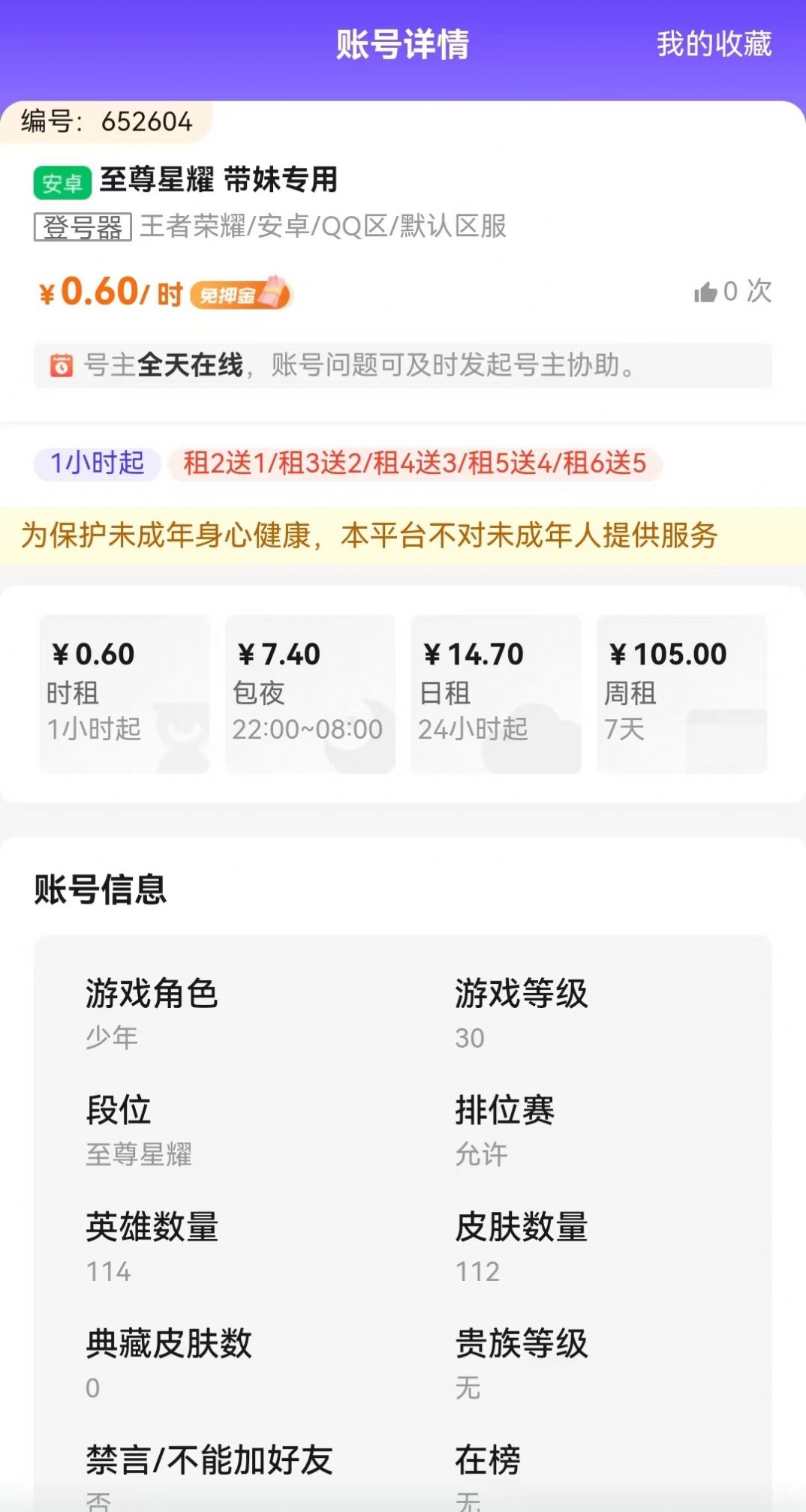Select the ¥7.40 overnight rent option

pos(310,690)
